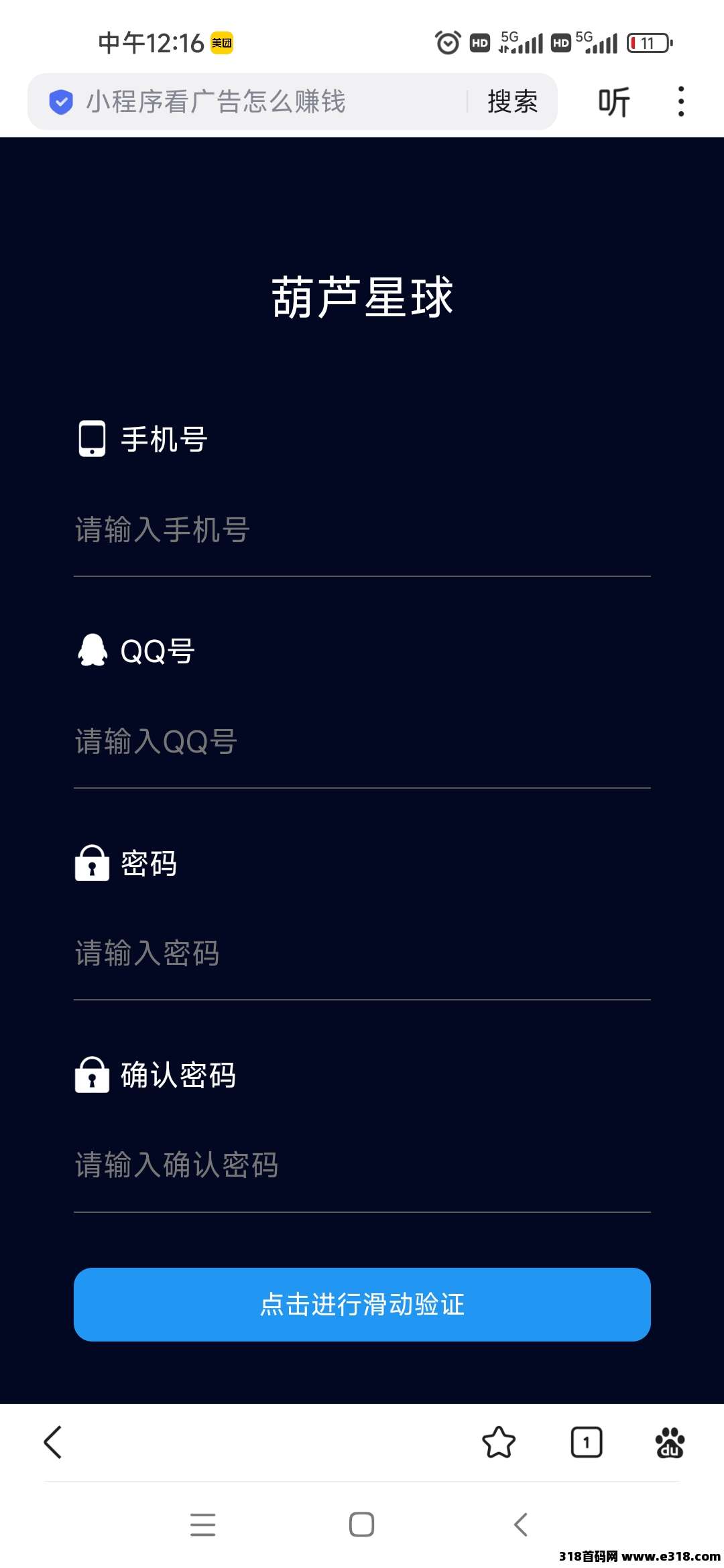The width and height of the screenshot is (724, 1568).
Task: Open the browser overflow menu
Action: 681,102
